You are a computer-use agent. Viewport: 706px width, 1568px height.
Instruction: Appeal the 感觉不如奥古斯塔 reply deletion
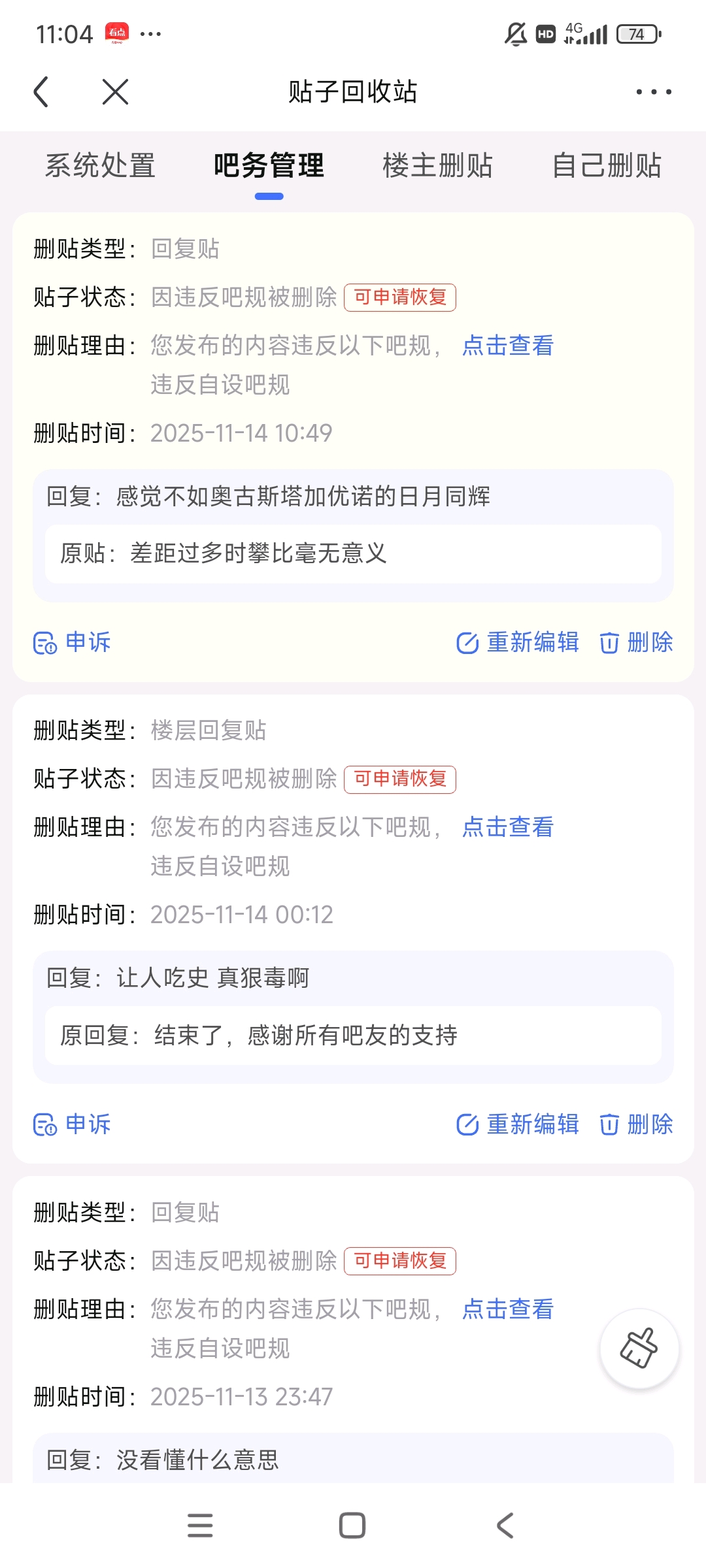[x=72, y=643]
